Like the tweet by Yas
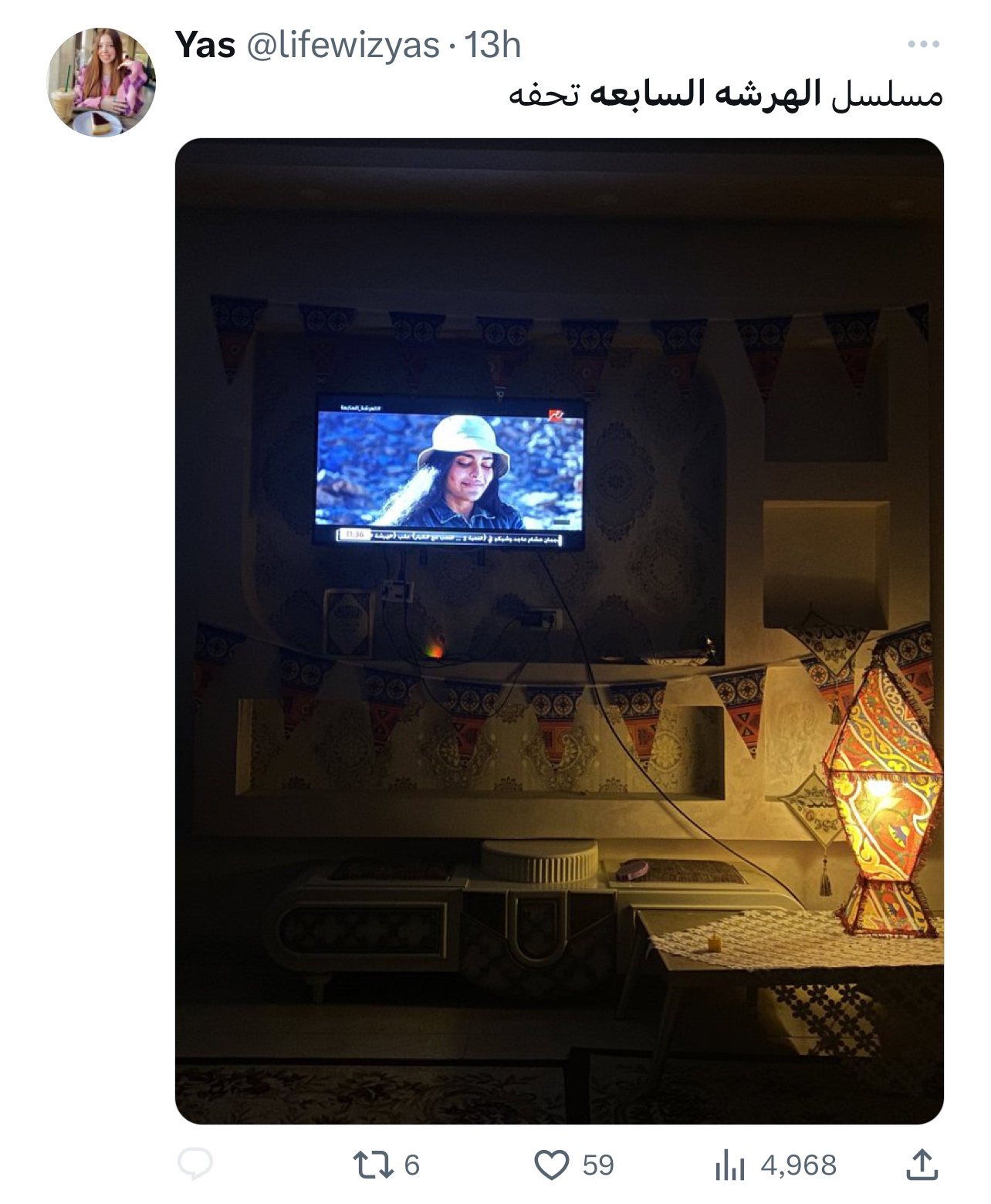Image resolution: width=991 pixels, height=1204 pixels. [552, 1164]
